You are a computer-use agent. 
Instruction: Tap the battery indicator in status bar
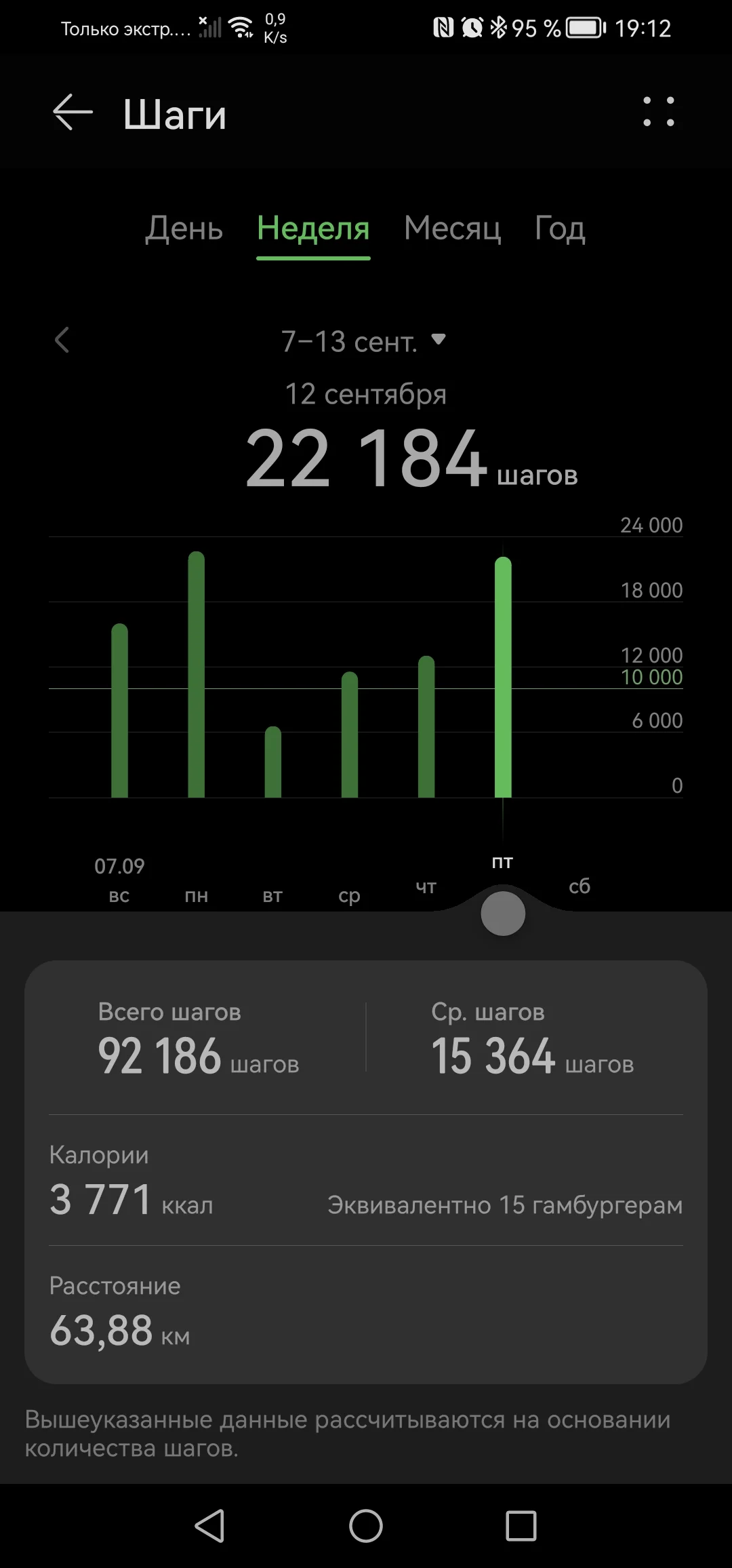tap(584, 26)
